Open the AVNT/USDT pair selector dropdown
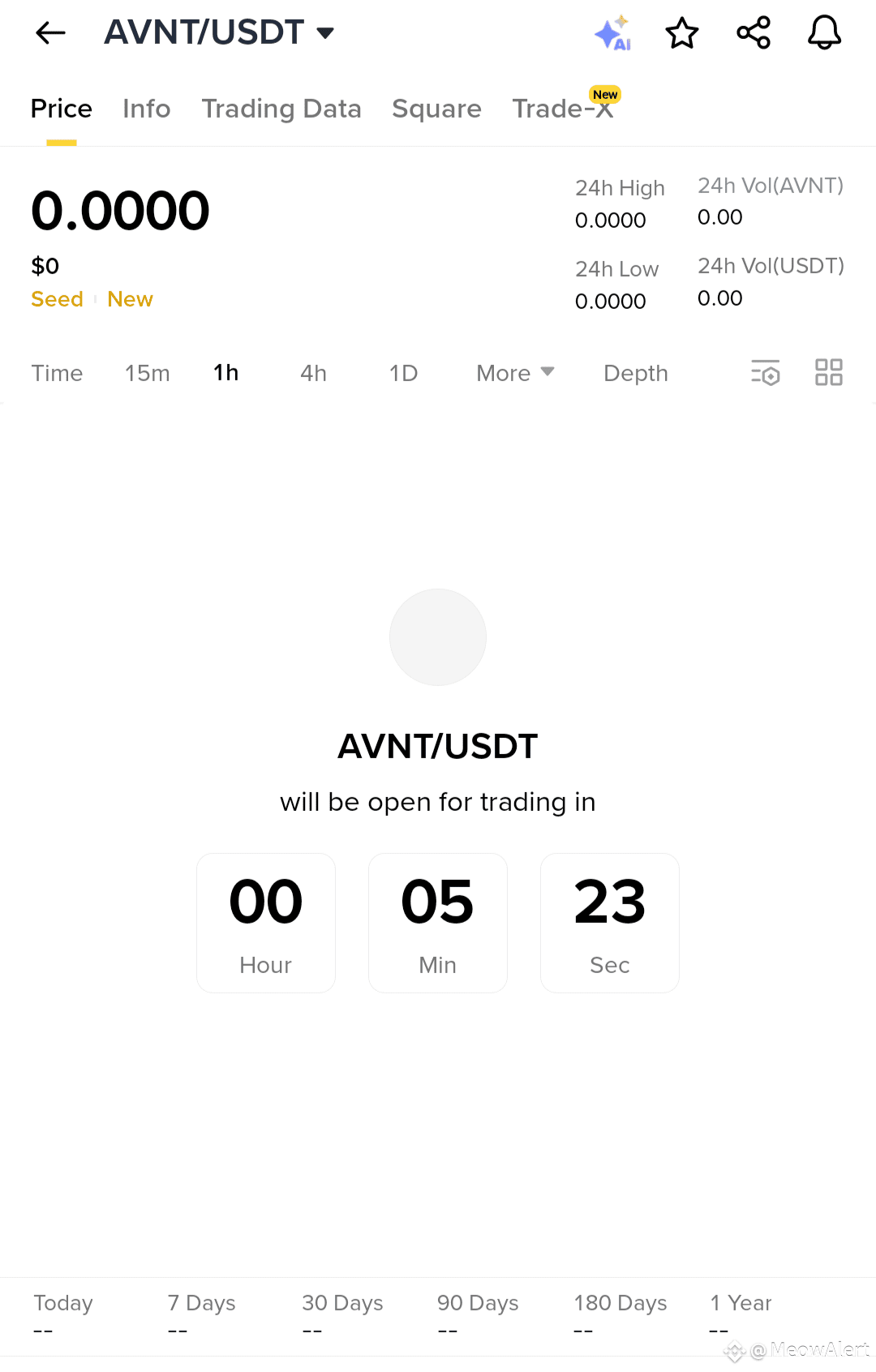The width and height of the screenshot is (876, 1372). [x=219, y=32]
